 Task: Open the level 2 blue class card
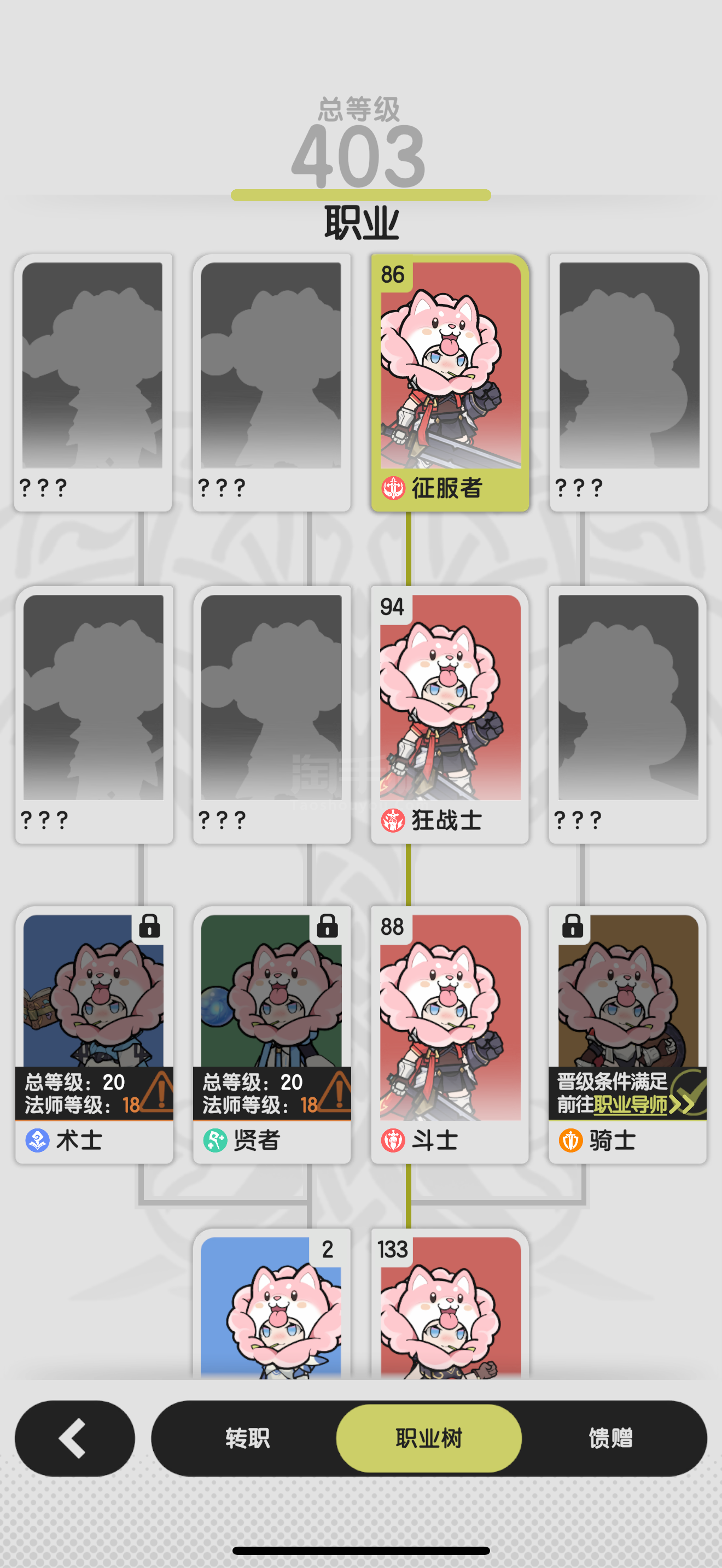[x=271, y=1304]
